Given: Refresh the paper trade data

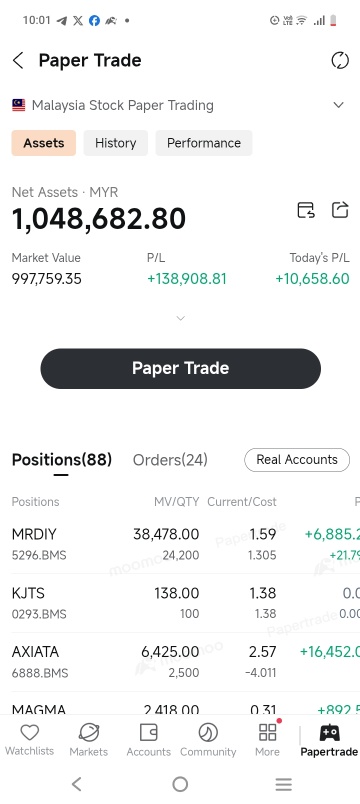Looking at the screenshot, I should [x=339, y=61].
